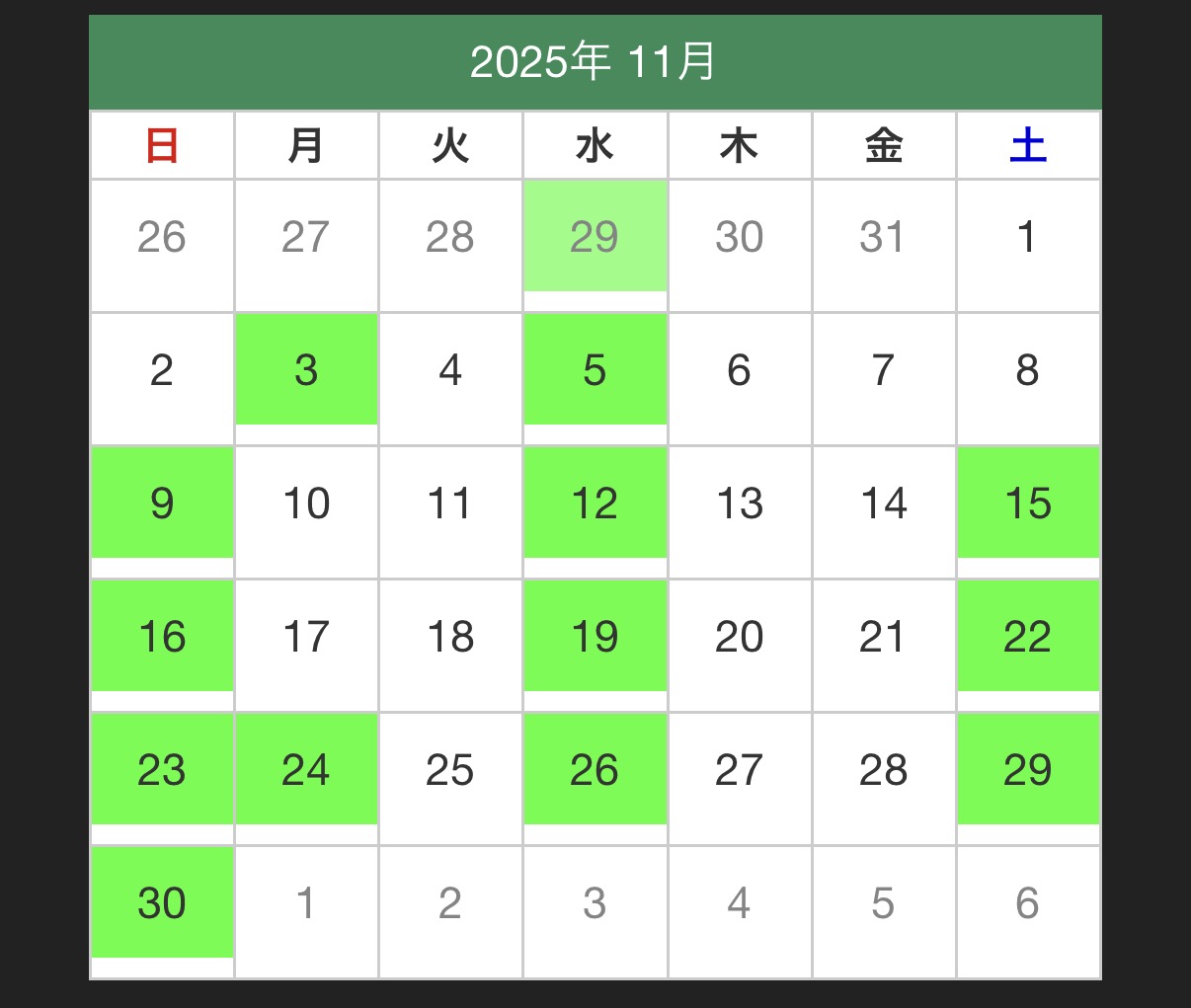
Task: Select Sunday the 23rd
Action: point(162,770)
